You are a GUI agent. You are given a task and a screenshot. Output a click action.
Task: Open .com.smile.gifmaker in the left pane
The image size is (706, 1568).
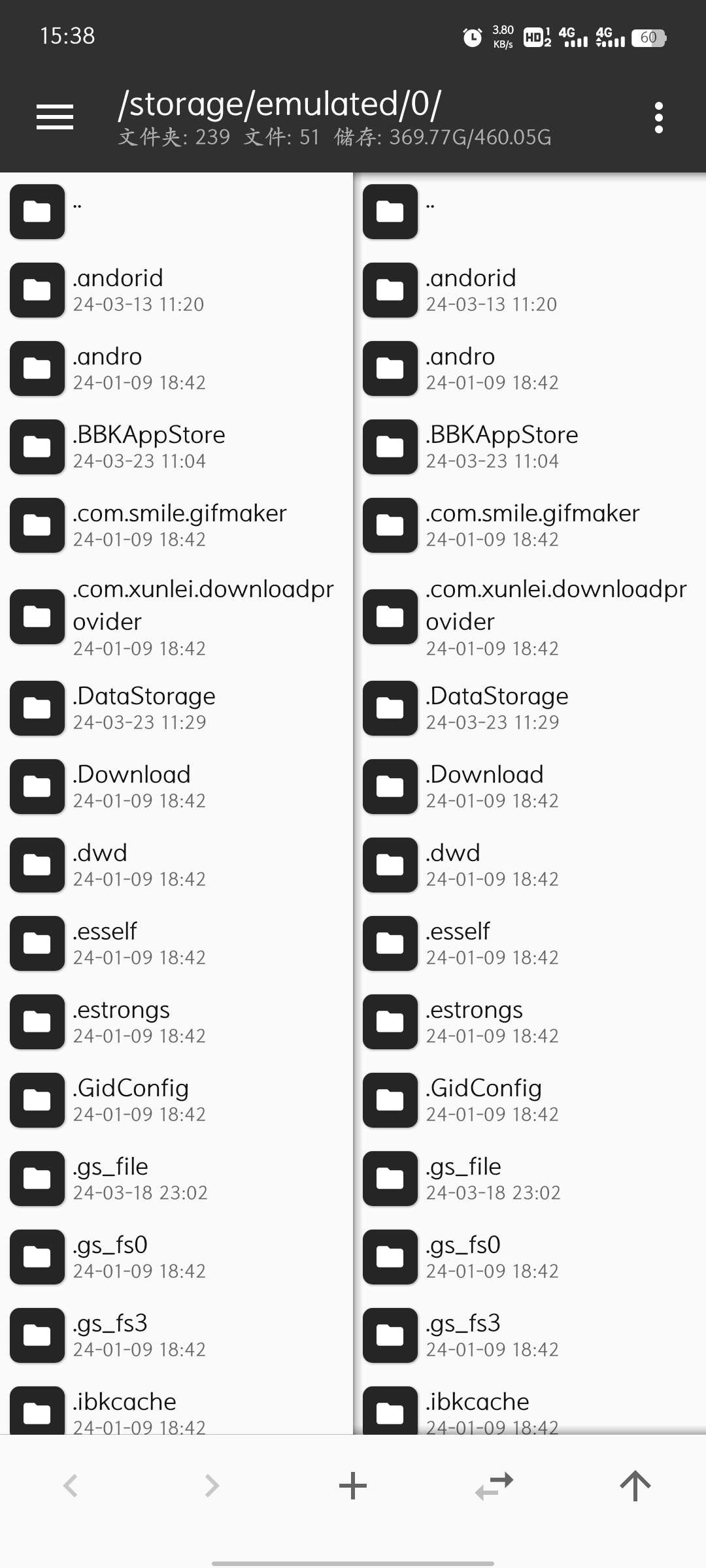[180, 525]
